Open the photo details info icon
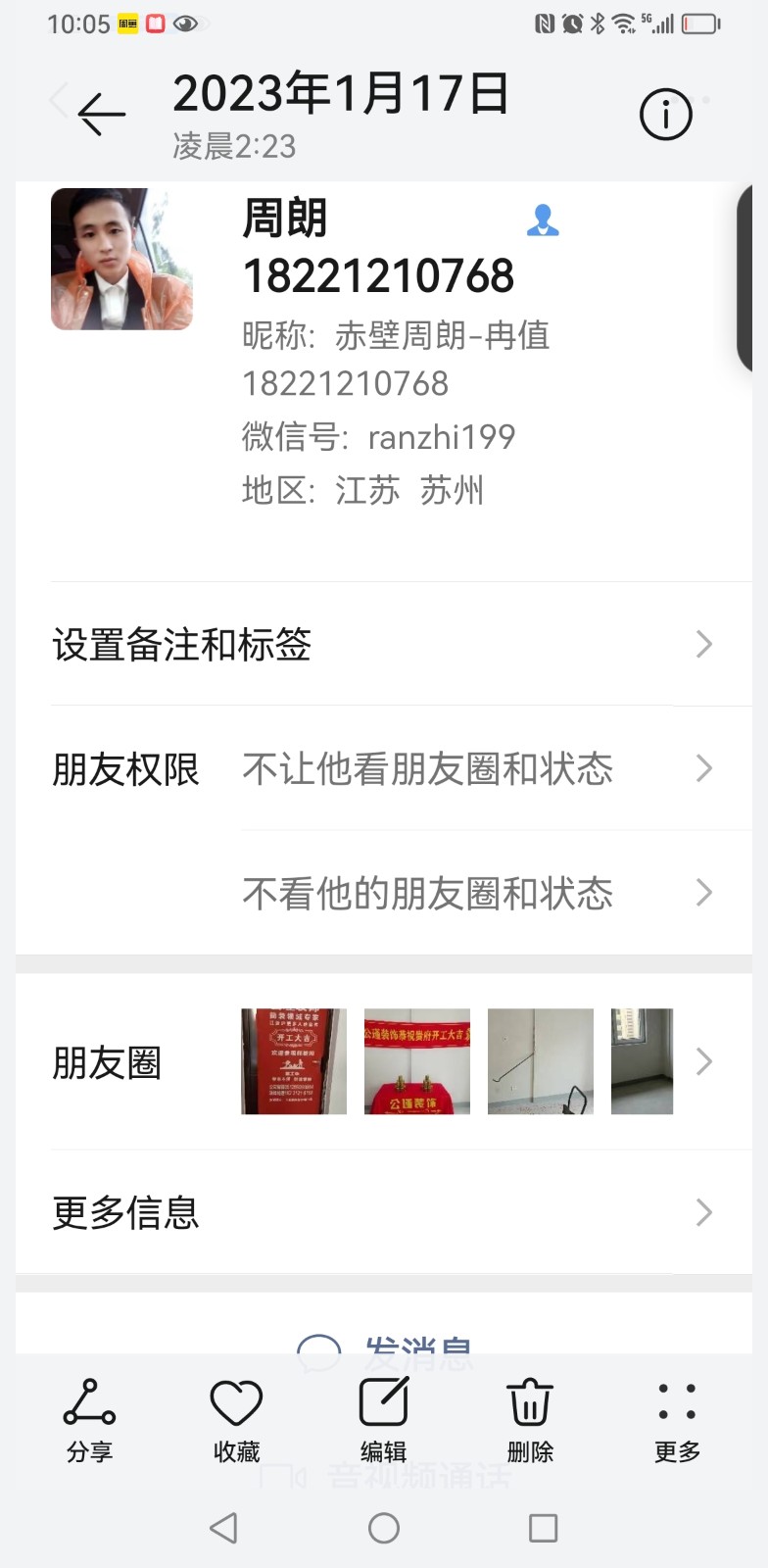This screenshot has width=768, height=1568. click(x=665, y=115)
